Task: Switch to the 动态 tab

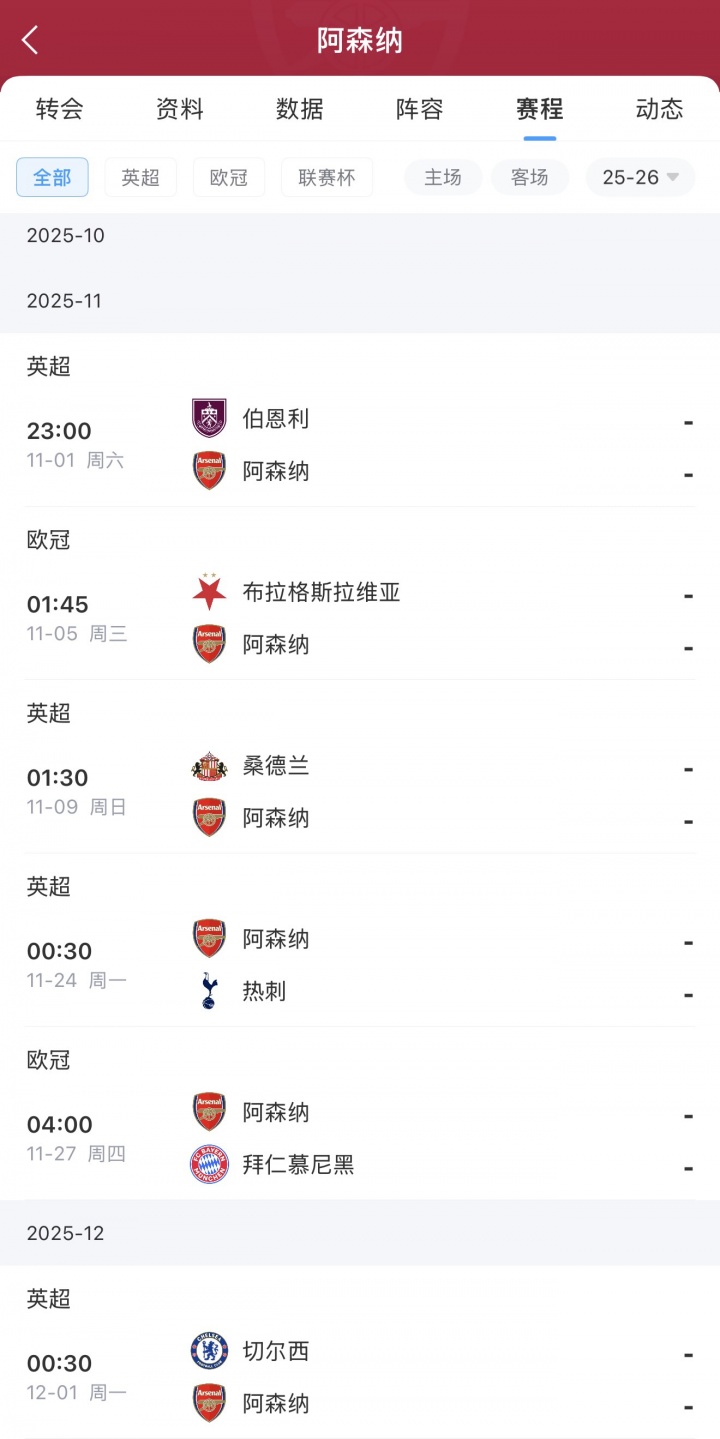Action: coord(660,108)
